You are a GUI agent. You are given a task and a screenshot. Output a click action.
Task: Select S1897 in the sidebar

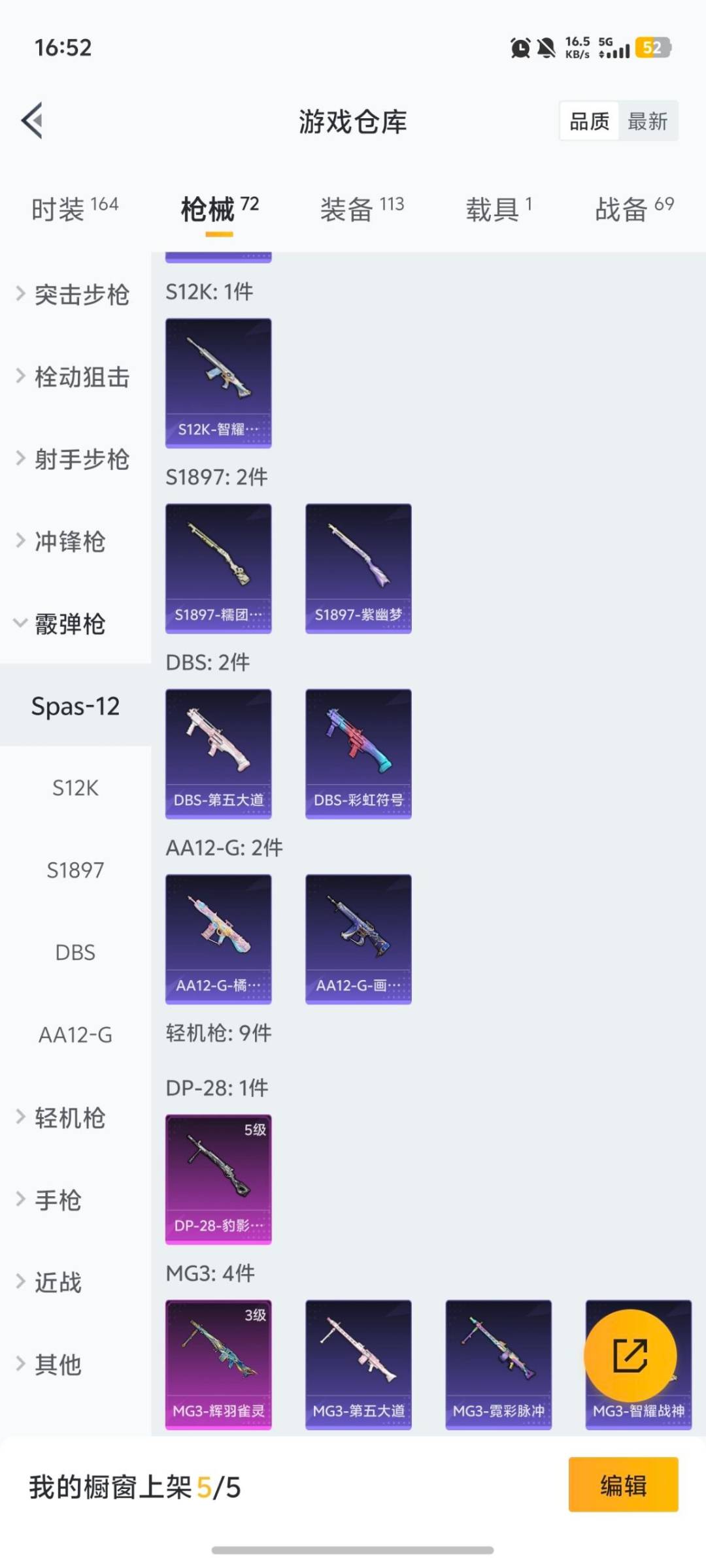click(x=75, y=870)
